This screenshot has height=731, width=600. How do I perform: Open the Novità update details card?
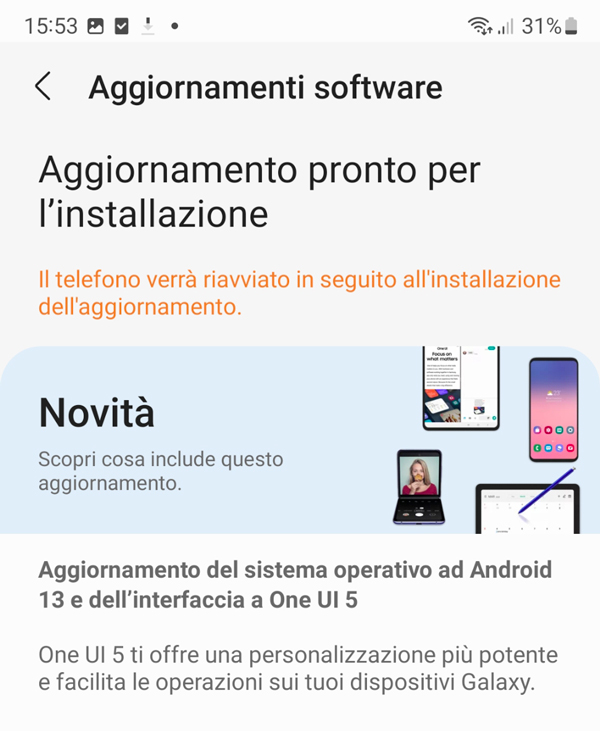pos(298,440)
